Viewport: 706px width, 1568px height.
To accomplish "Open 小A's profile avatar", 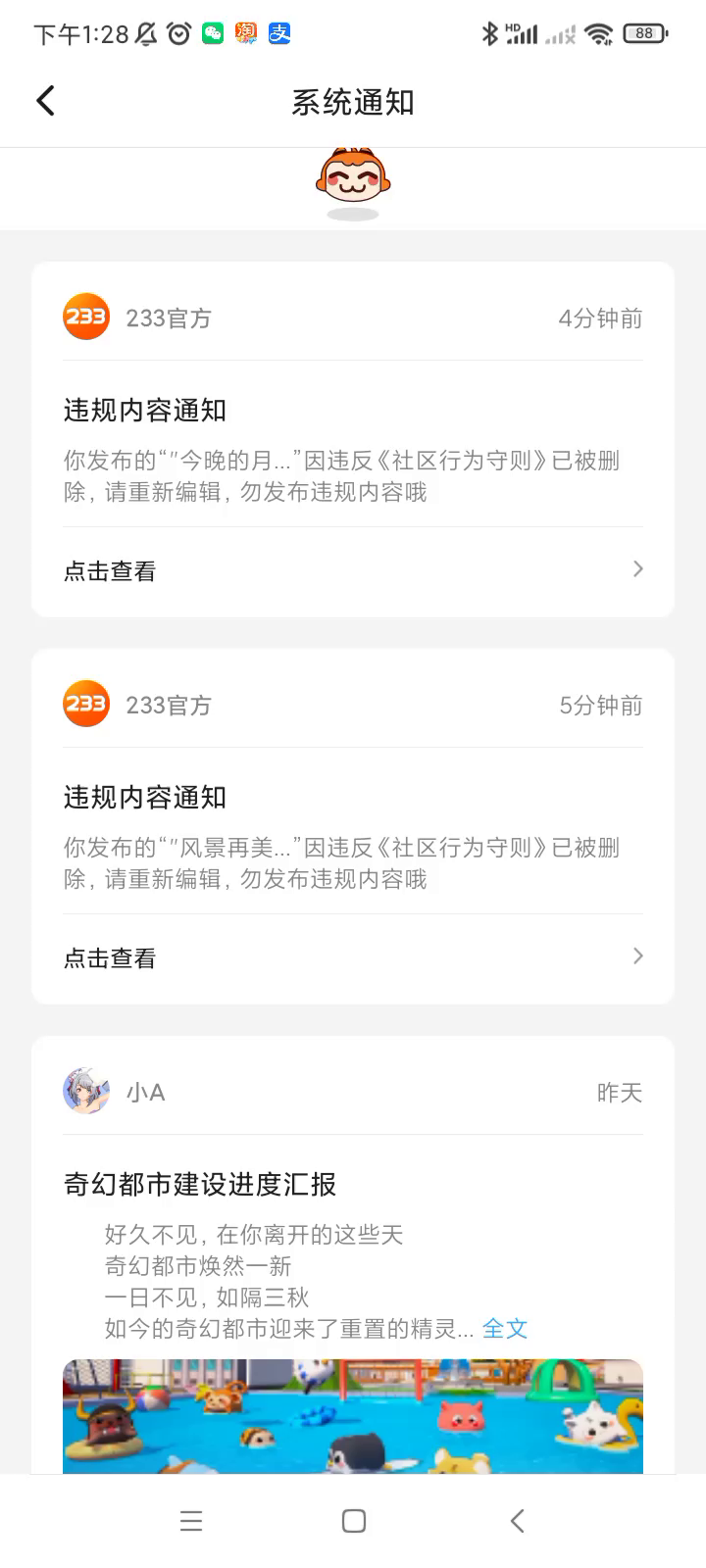I will pos(86,1092).
